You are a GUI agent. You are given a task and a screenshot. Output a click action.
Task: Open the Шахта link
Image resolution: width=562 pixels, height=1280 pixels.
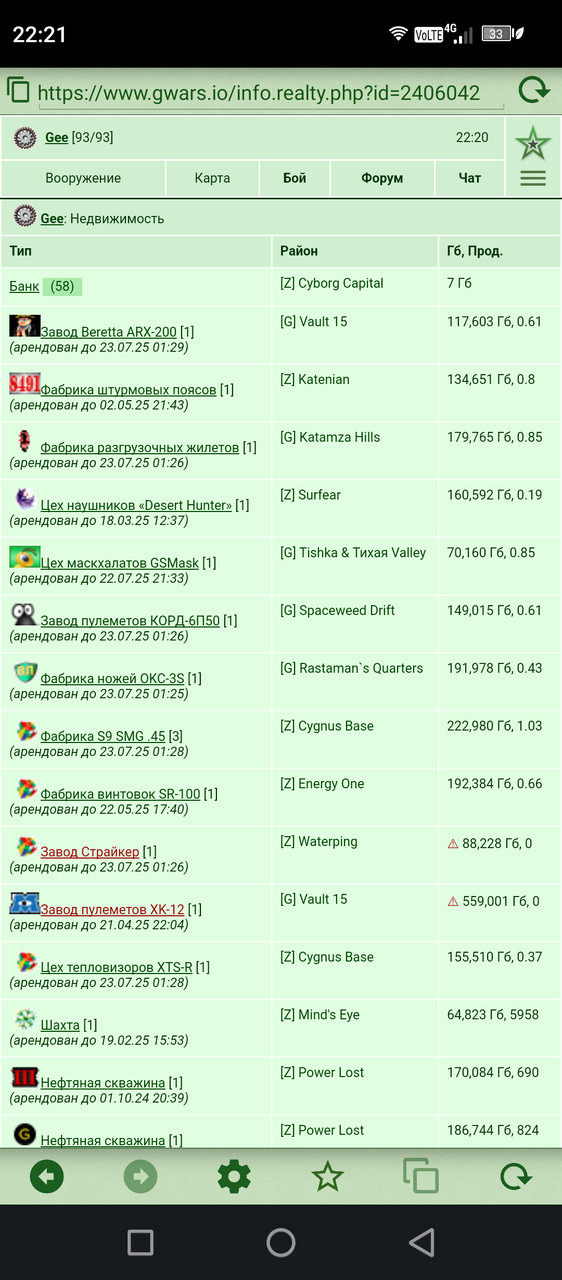[x=60, y=1025]
